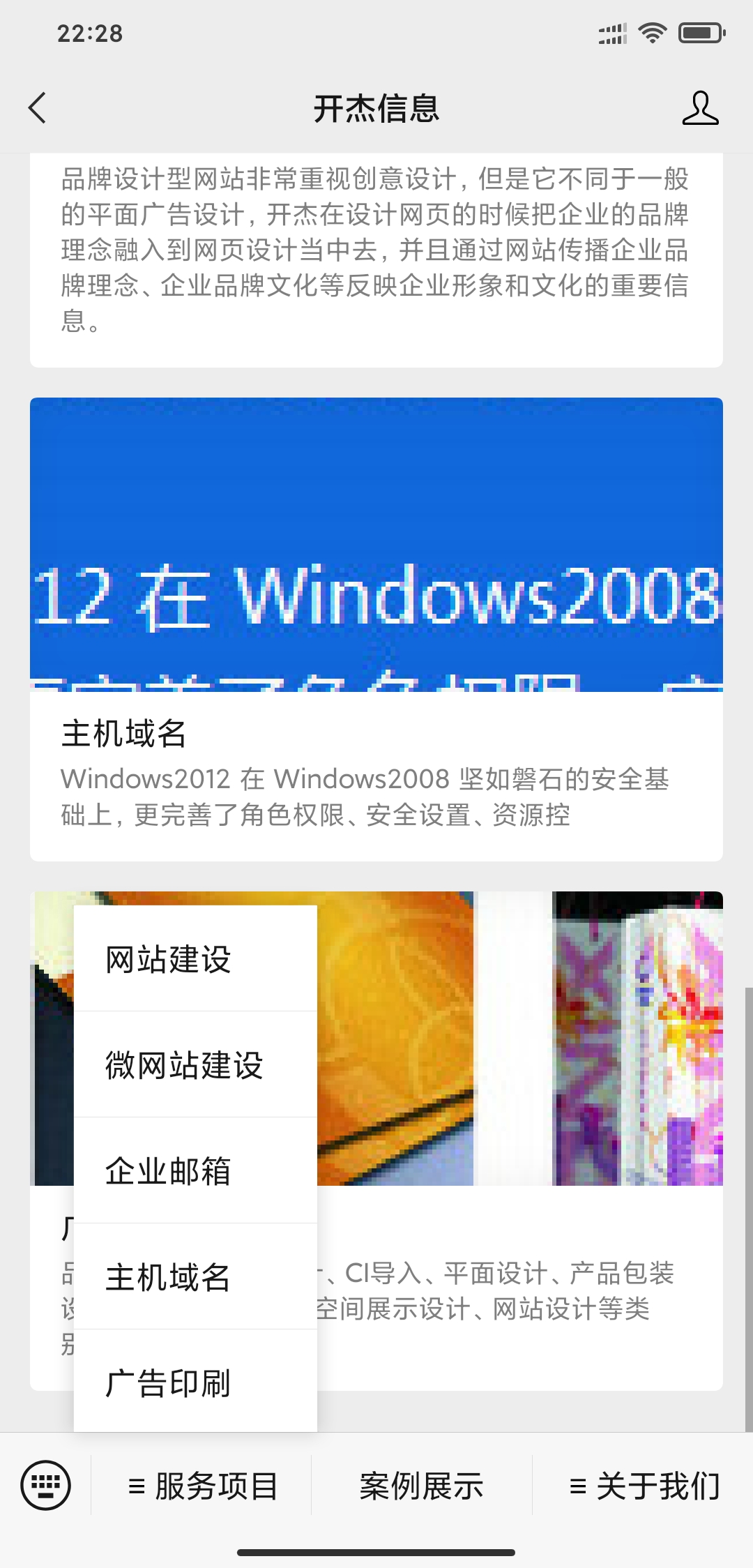Open 企业邮箱 from the service menu
The height and width of the screenshot is (1568, 753).
click(195, 1171)
